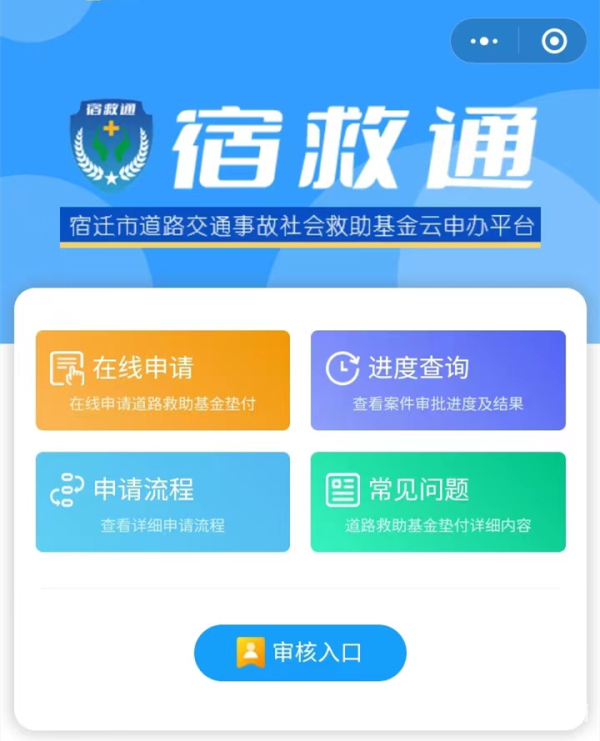This screenshot has width=600, height=741.
Task: View the 申请流程 details
Action: click(163, 502)
